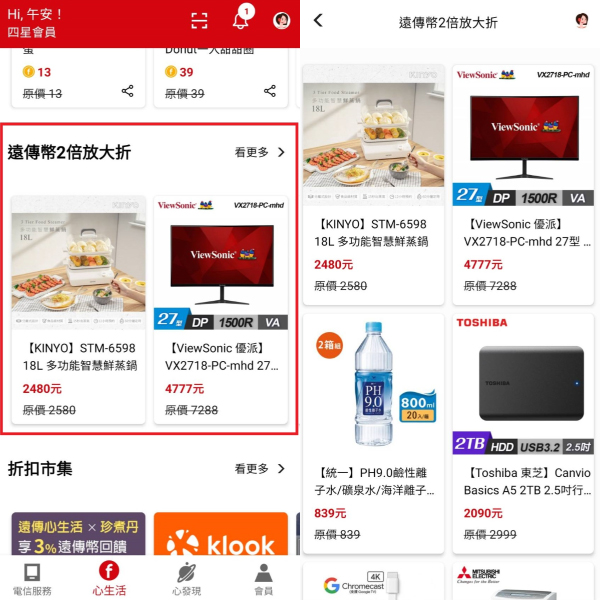The image size is (600, 600).
Task: Open the QR scan icon
Action: point(200,21)
